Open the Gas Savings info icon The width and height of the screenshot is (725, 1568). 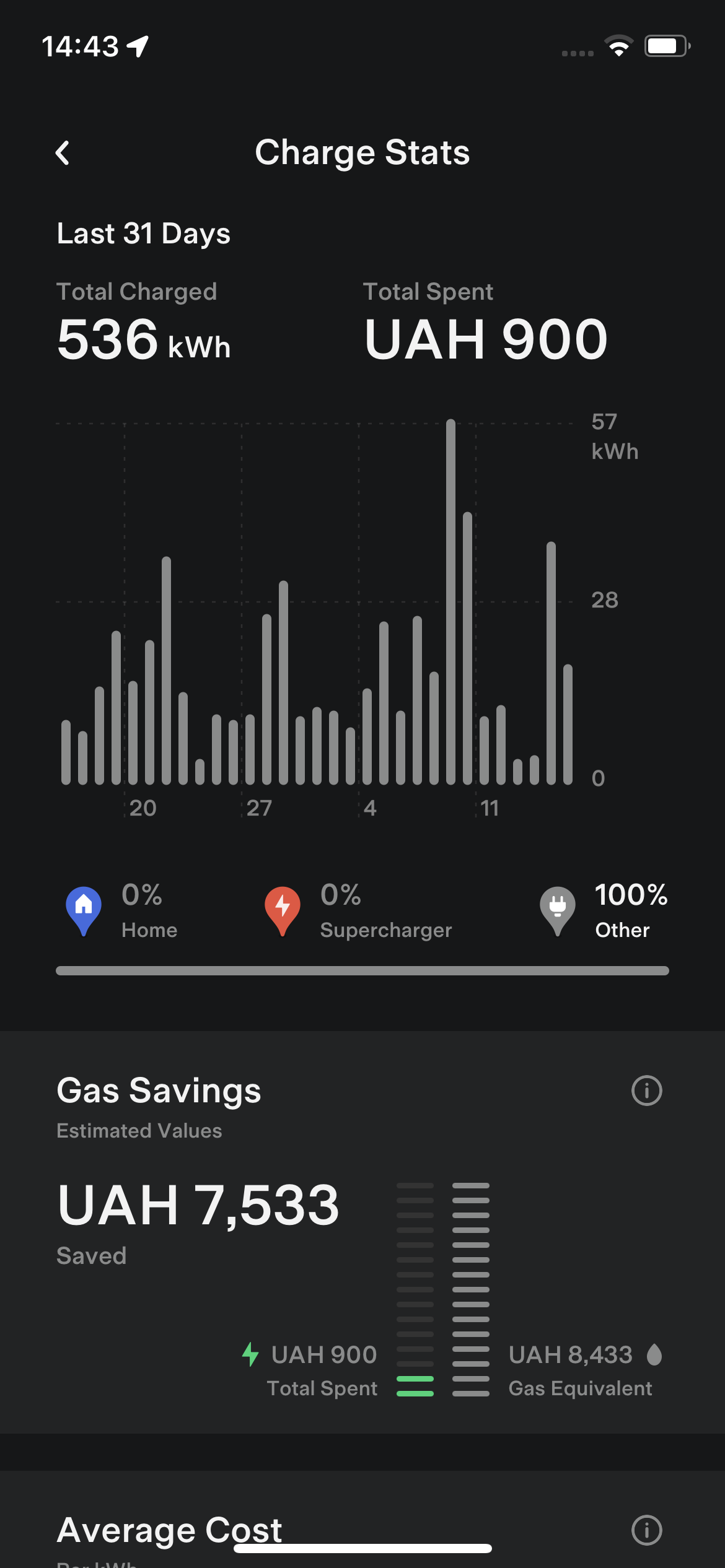click(646, 1091)
